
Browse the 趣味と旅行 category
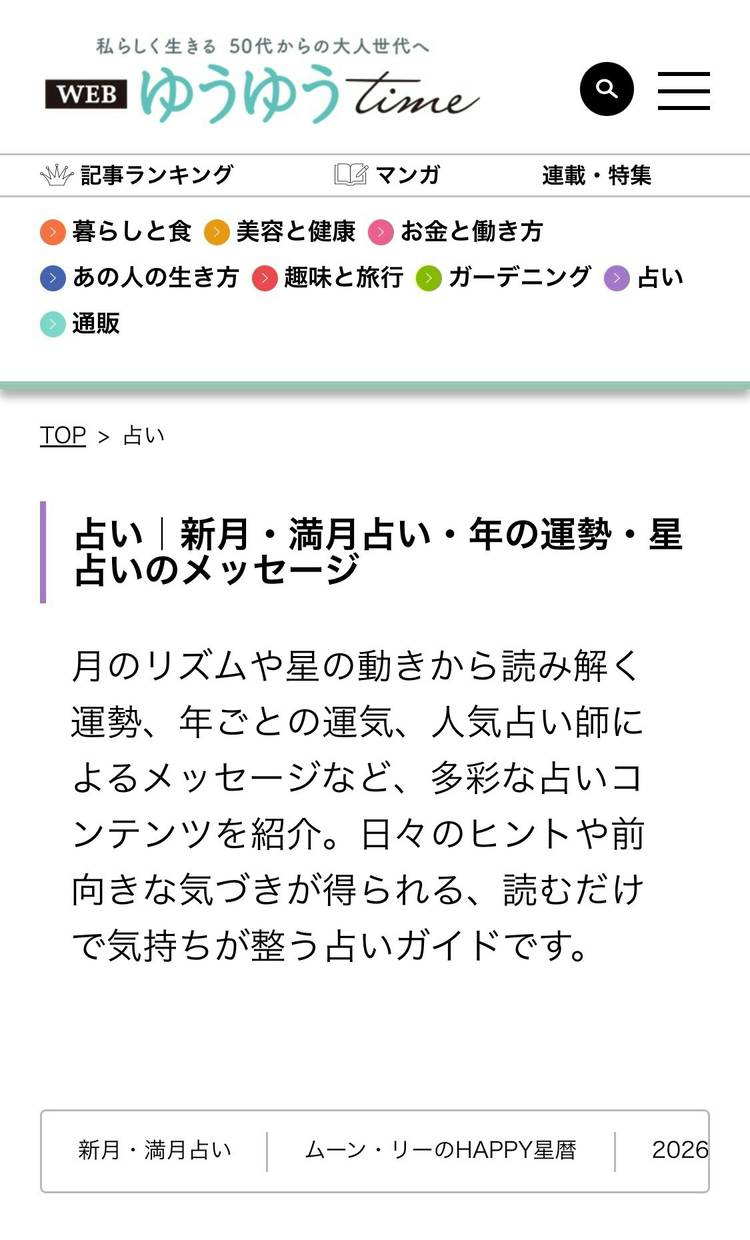328,277
